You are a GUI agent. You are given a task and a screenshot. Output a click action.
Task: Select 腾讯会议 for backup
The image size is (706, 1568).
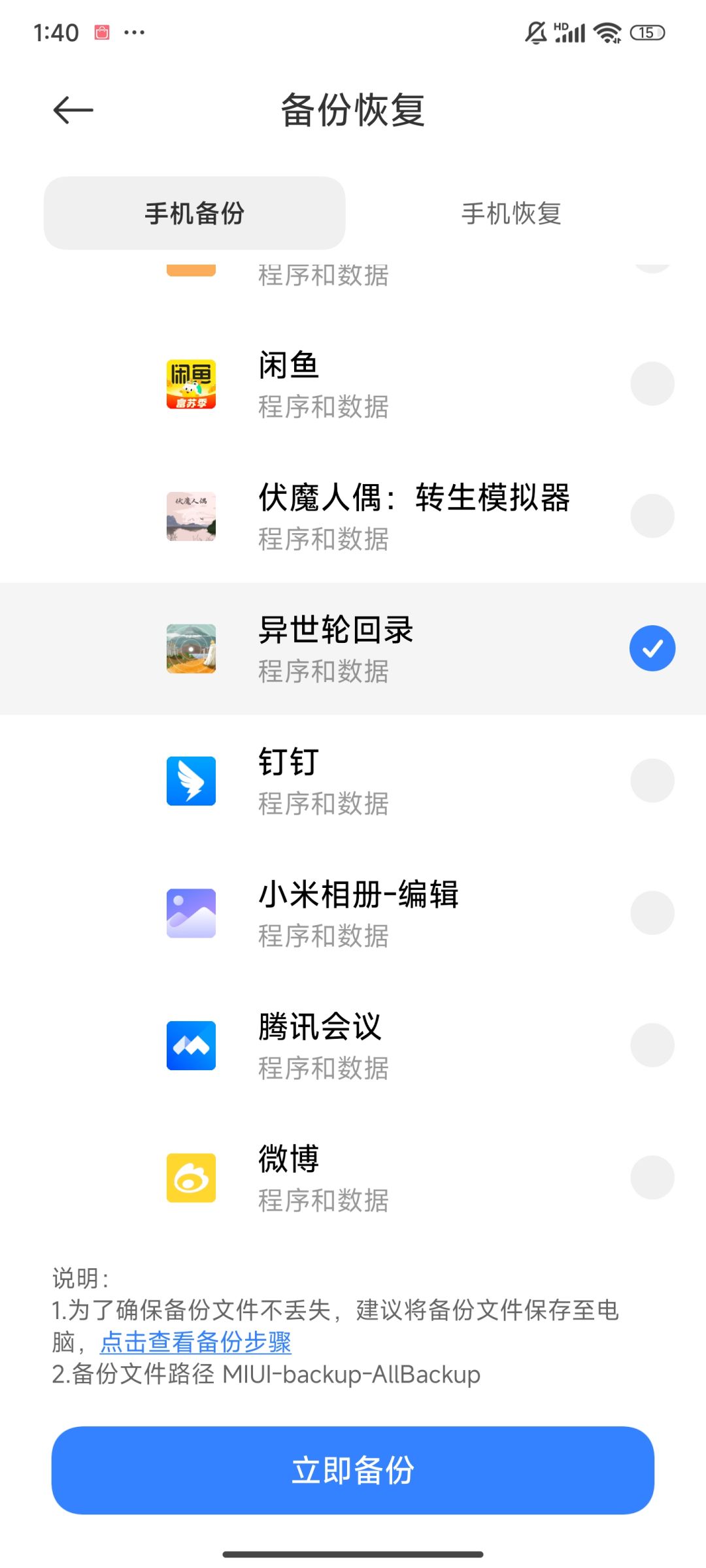pyautogui.click(x=652, y=1045)
